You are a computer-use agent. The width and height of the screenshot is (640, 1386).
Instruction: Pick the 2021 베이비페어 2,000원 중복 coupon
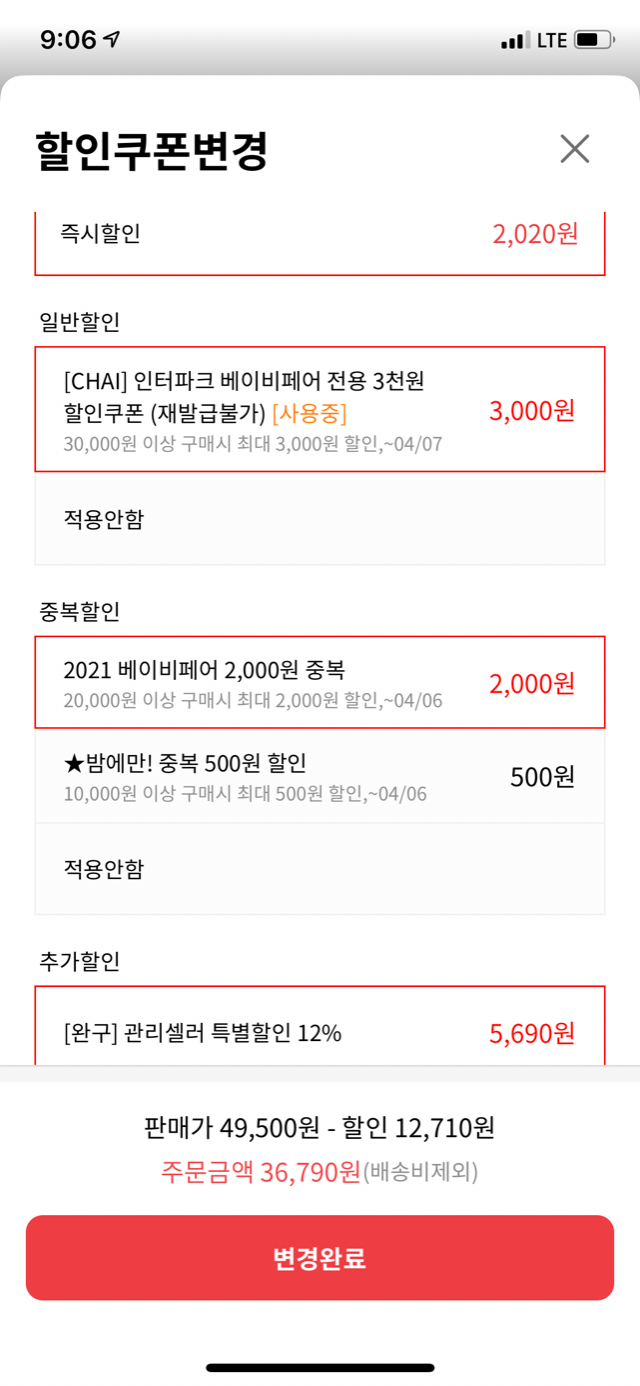320,682
